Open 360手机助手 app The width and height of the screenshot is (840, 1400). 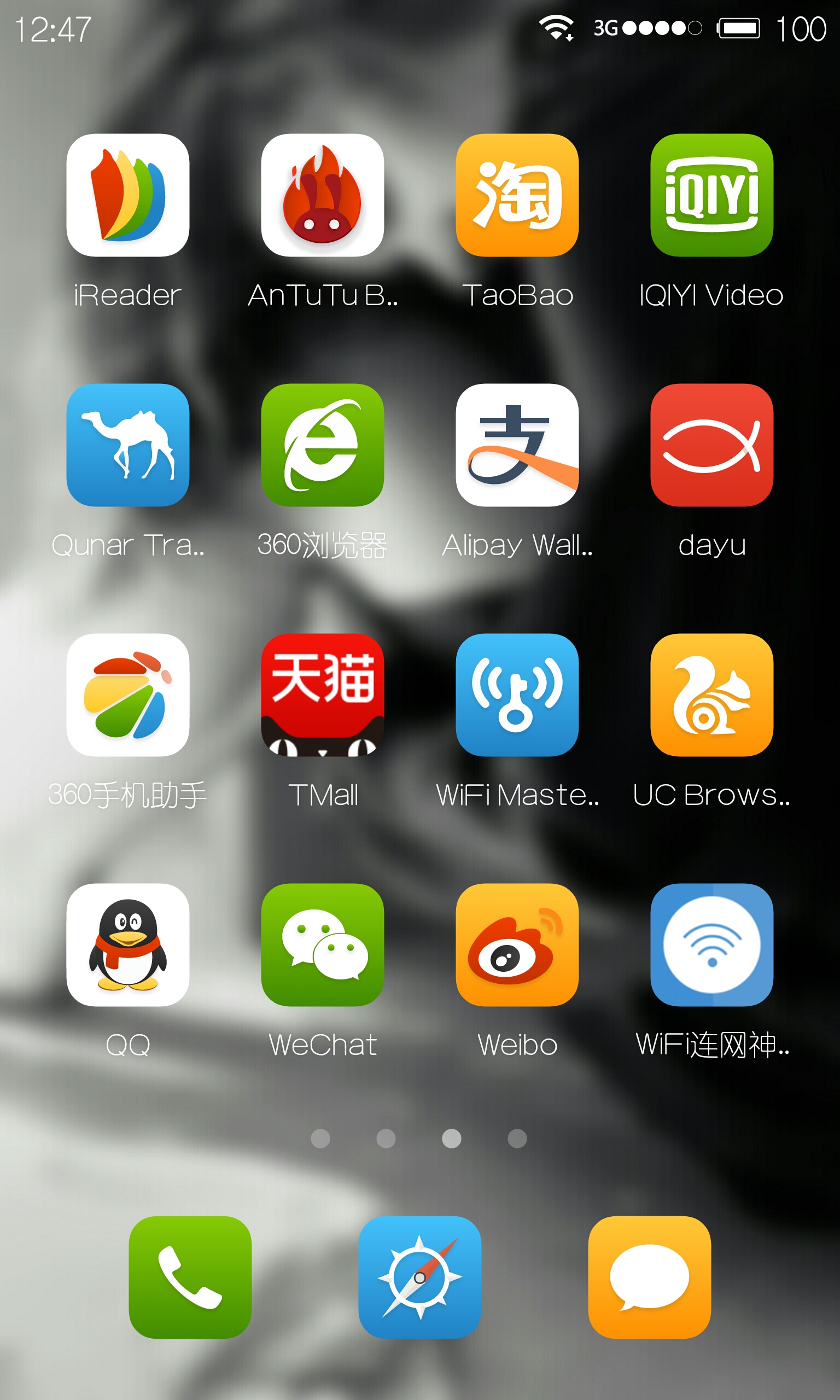(x=128, y=695)
